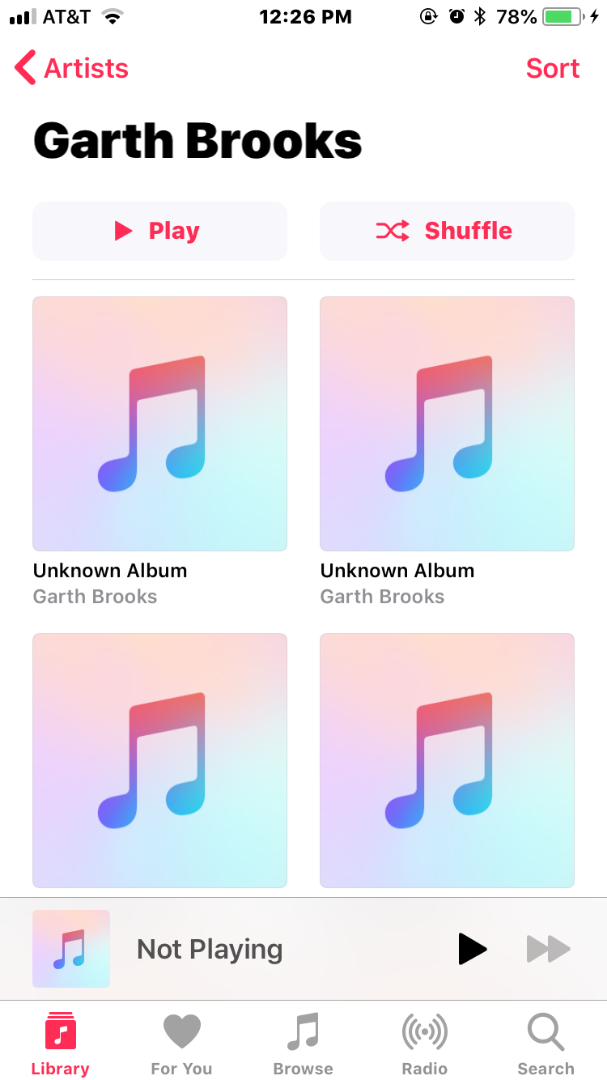
Task: Expand the Not Playing mini player
Action: pos(210,949)
